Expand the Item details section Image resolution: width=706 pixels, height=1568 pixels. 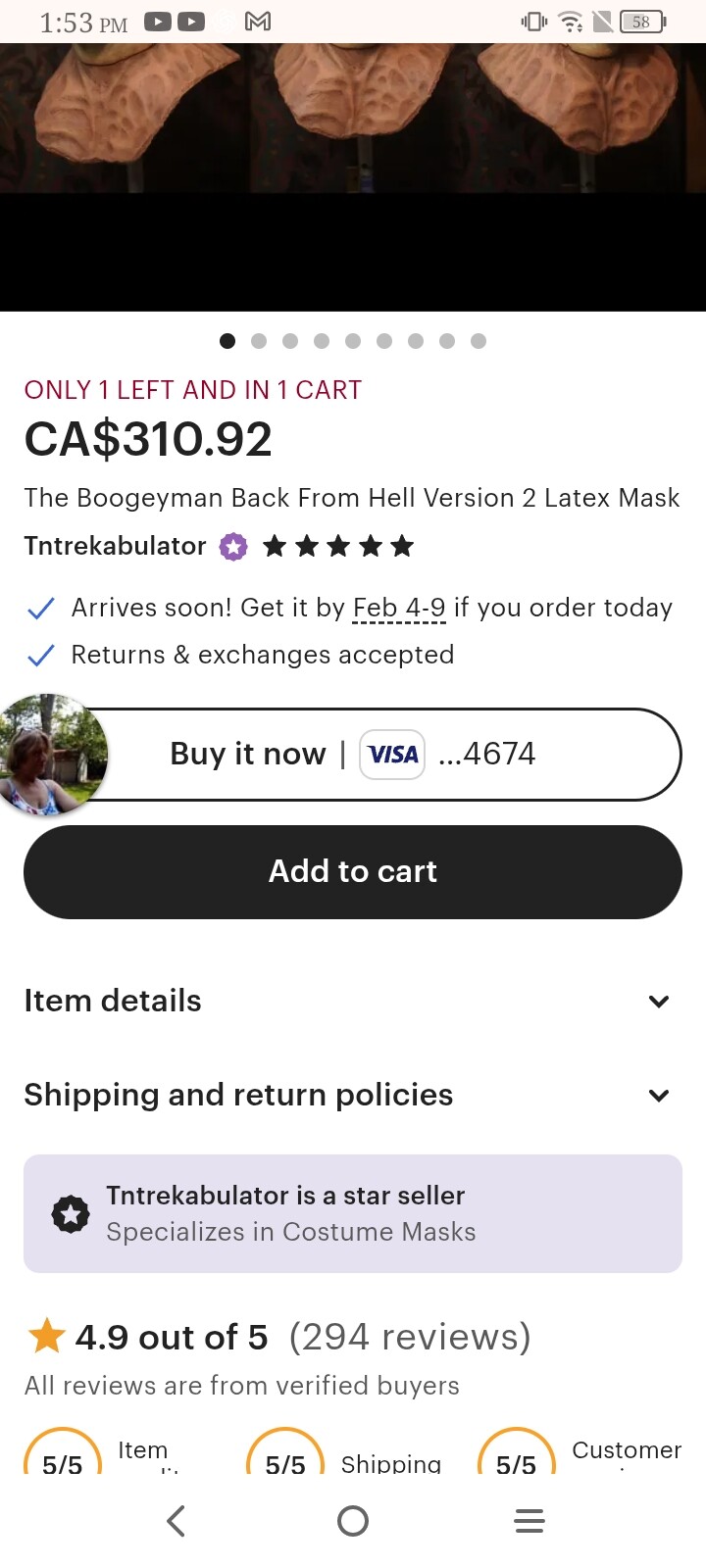click(353, 1001)
